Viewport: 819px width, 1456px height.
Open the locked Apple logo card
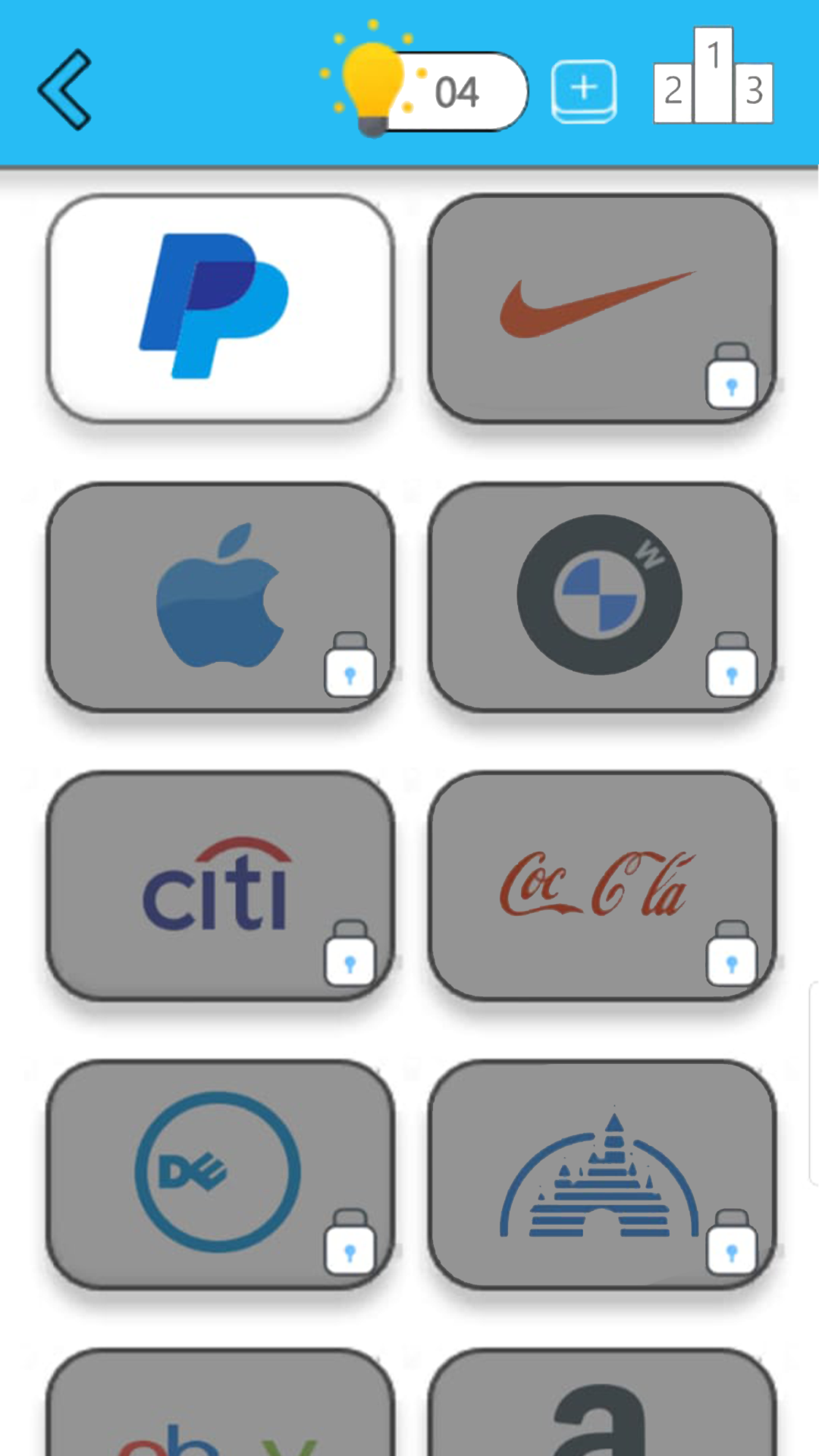tap(220, 597)
